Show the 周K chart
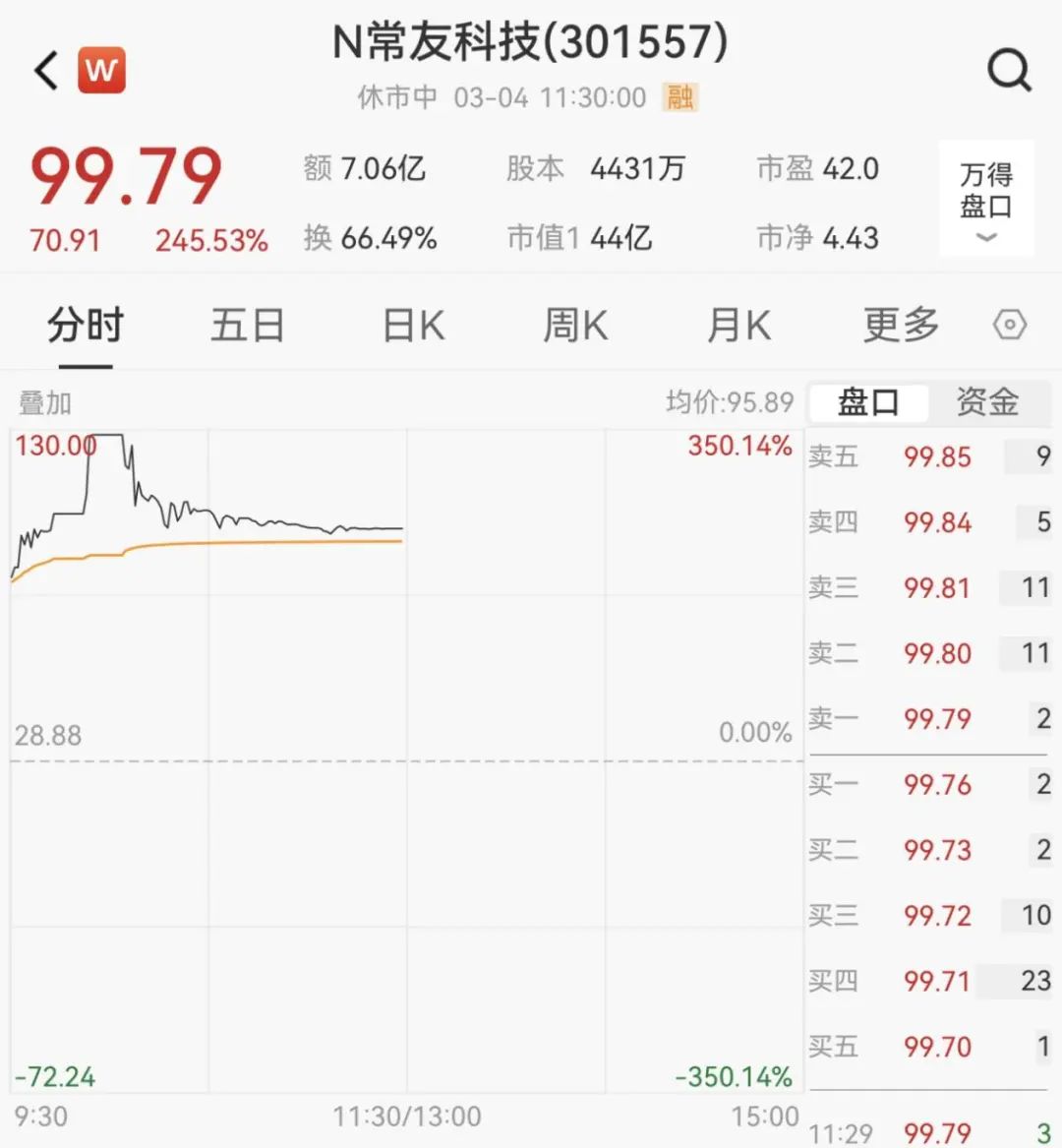Screen dimensions: 1062x1148 tap(575, 326)
